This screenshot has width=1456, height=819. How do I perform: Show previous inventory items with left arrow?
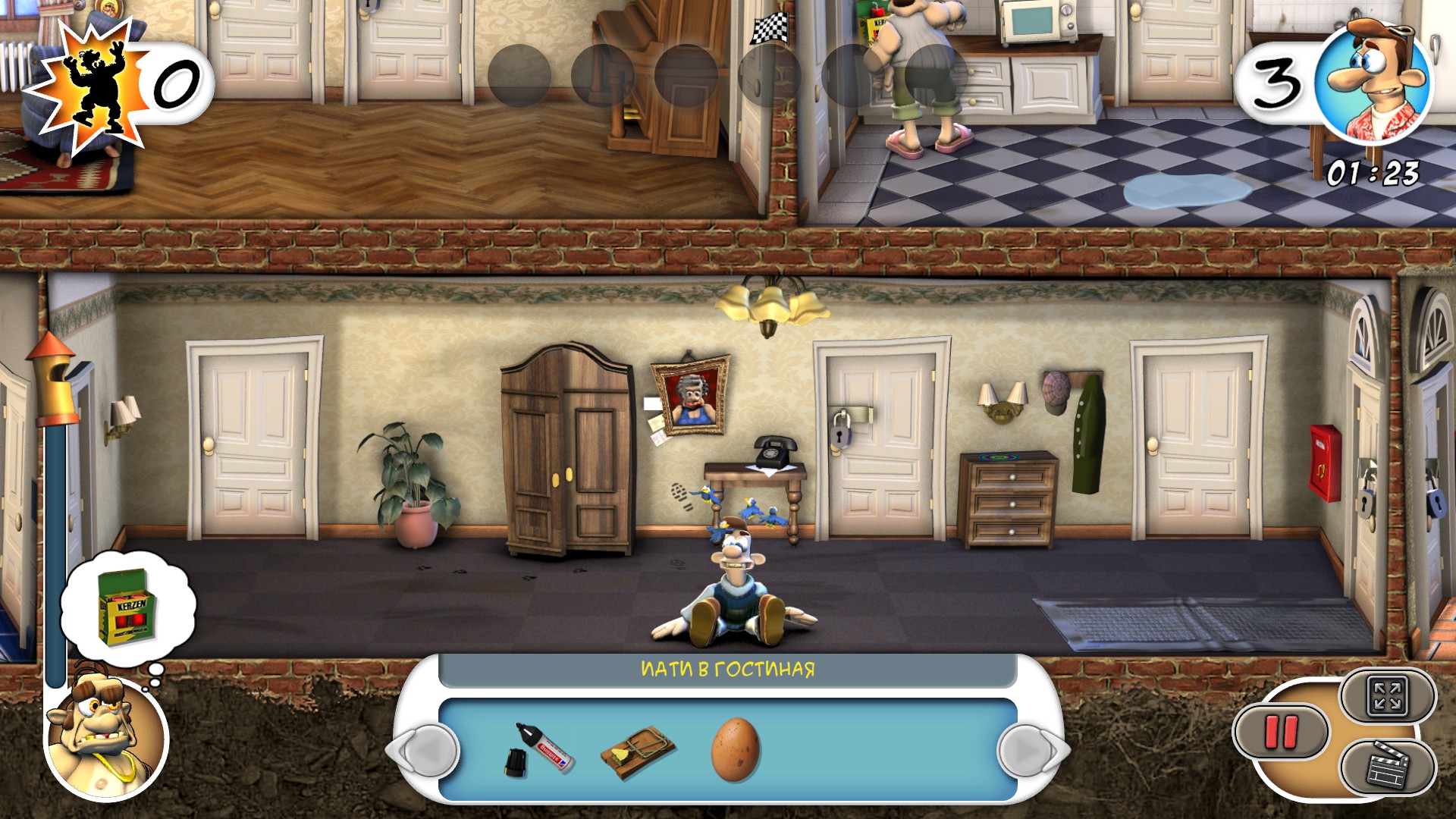(x=427, y=750)
